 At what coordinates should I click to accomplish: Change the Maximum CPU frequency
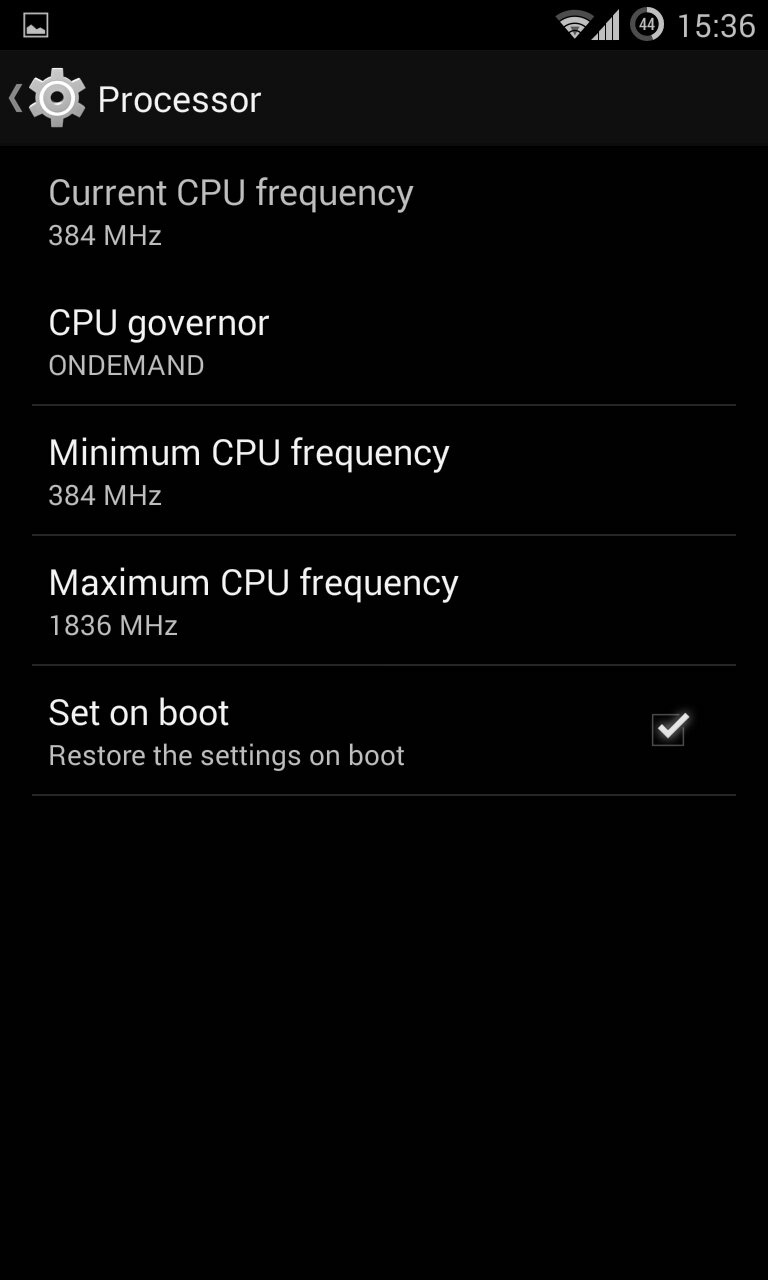pos(384,600)
